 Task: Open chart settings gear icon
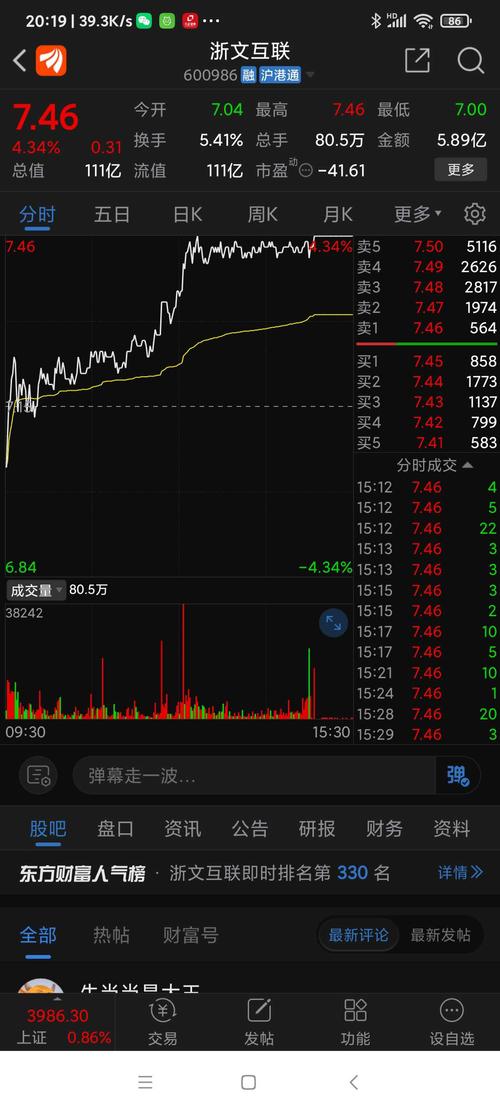475,214
